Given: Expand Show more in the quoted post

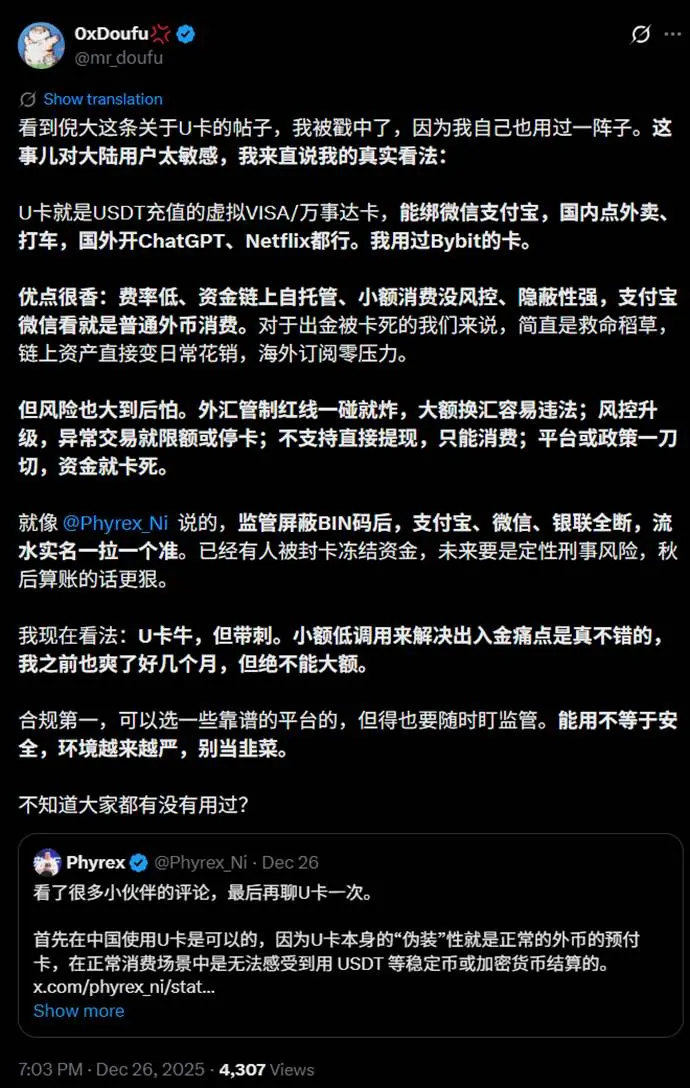Looking at the screenshot, I should (79, 1010).
